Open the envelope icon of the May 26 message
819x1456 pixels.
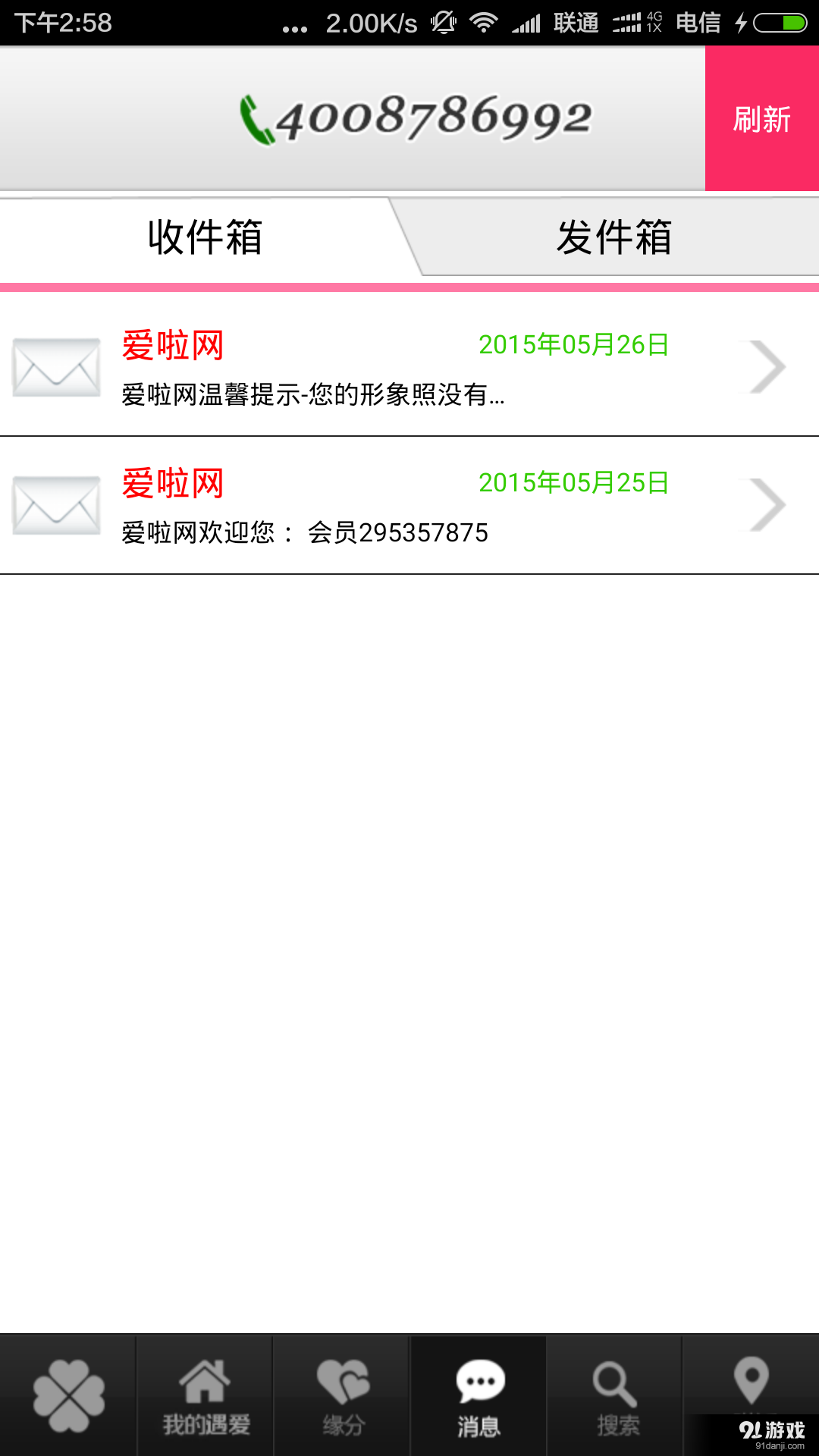pyautogui.click(x=55, y=366)
